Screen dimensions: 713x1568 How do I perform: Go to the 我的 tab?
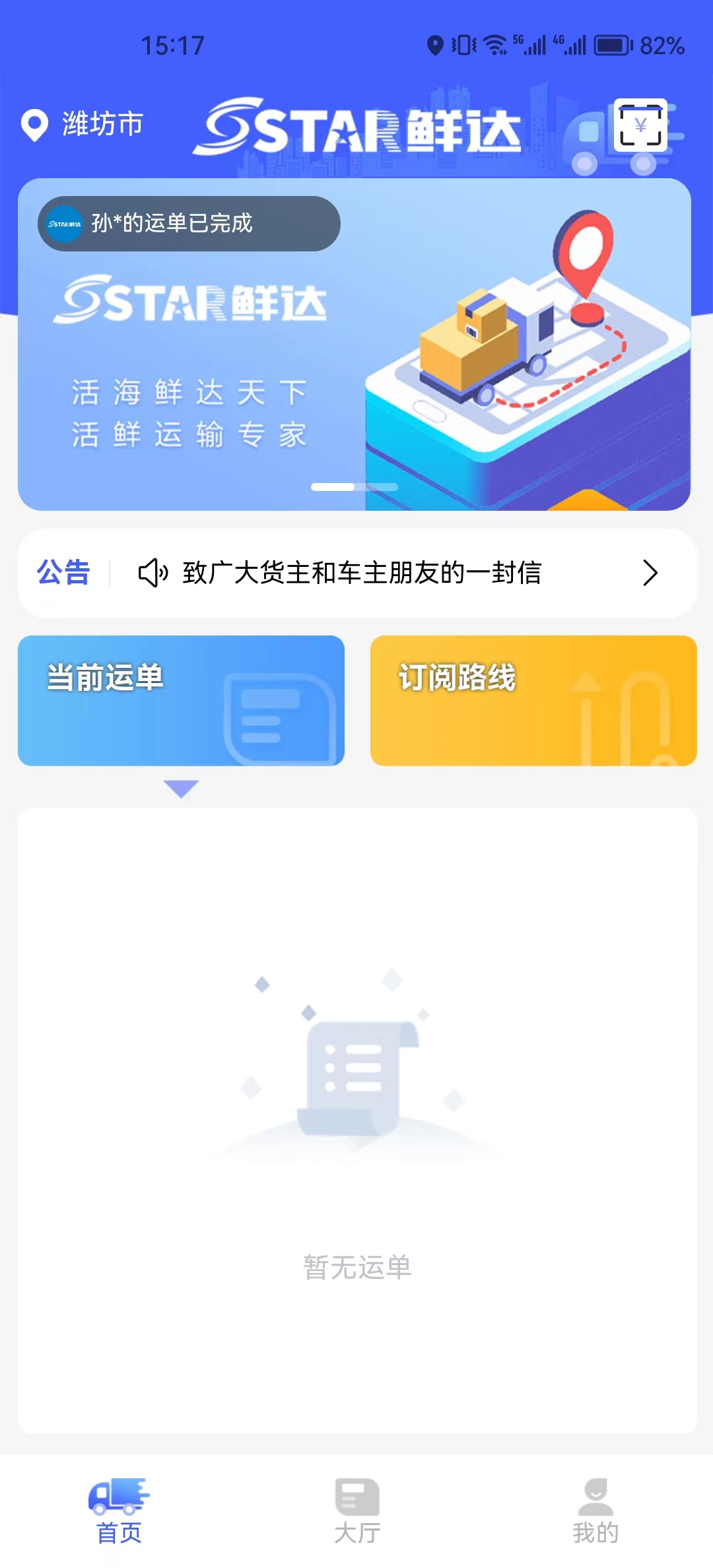point(595,1511)
